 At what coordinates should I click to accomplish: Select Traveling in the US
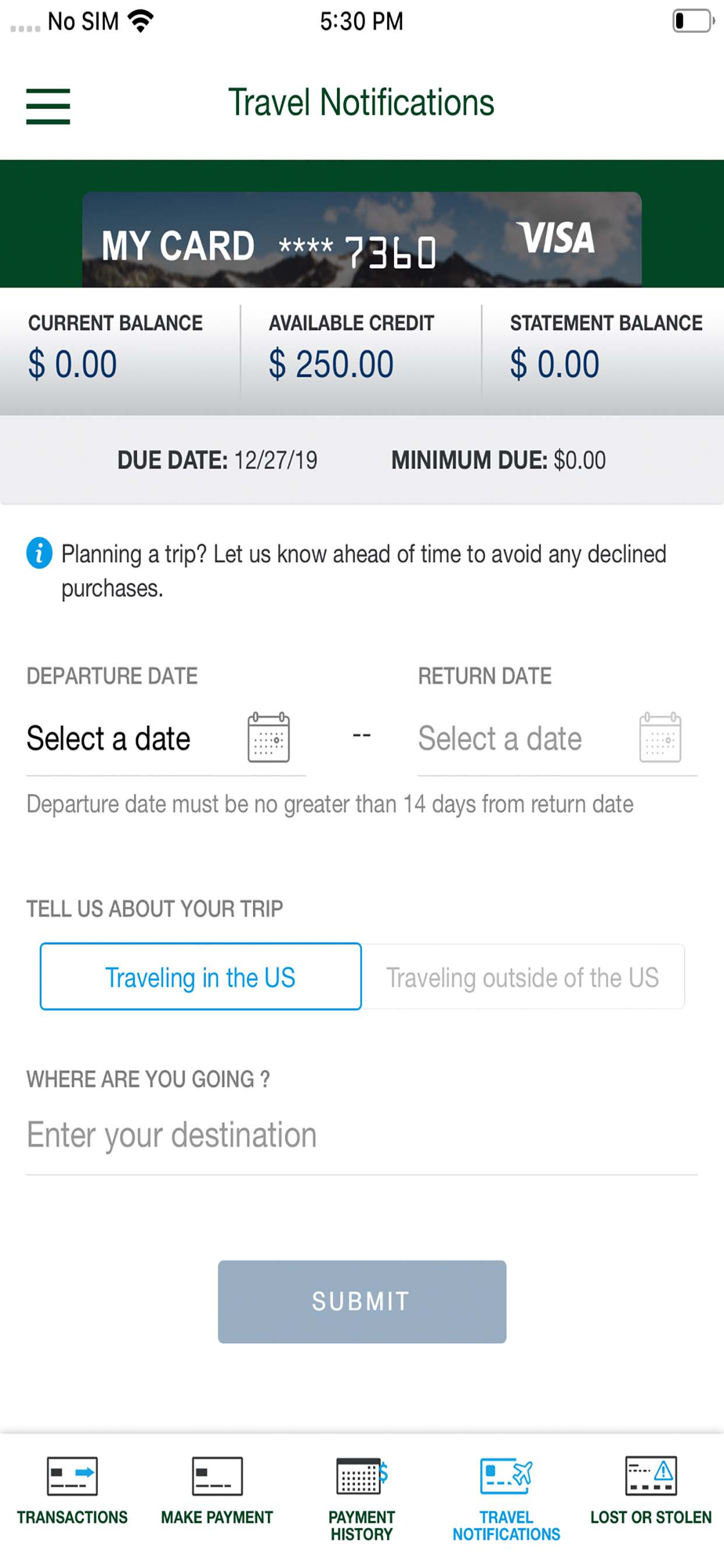pos(201,977)
